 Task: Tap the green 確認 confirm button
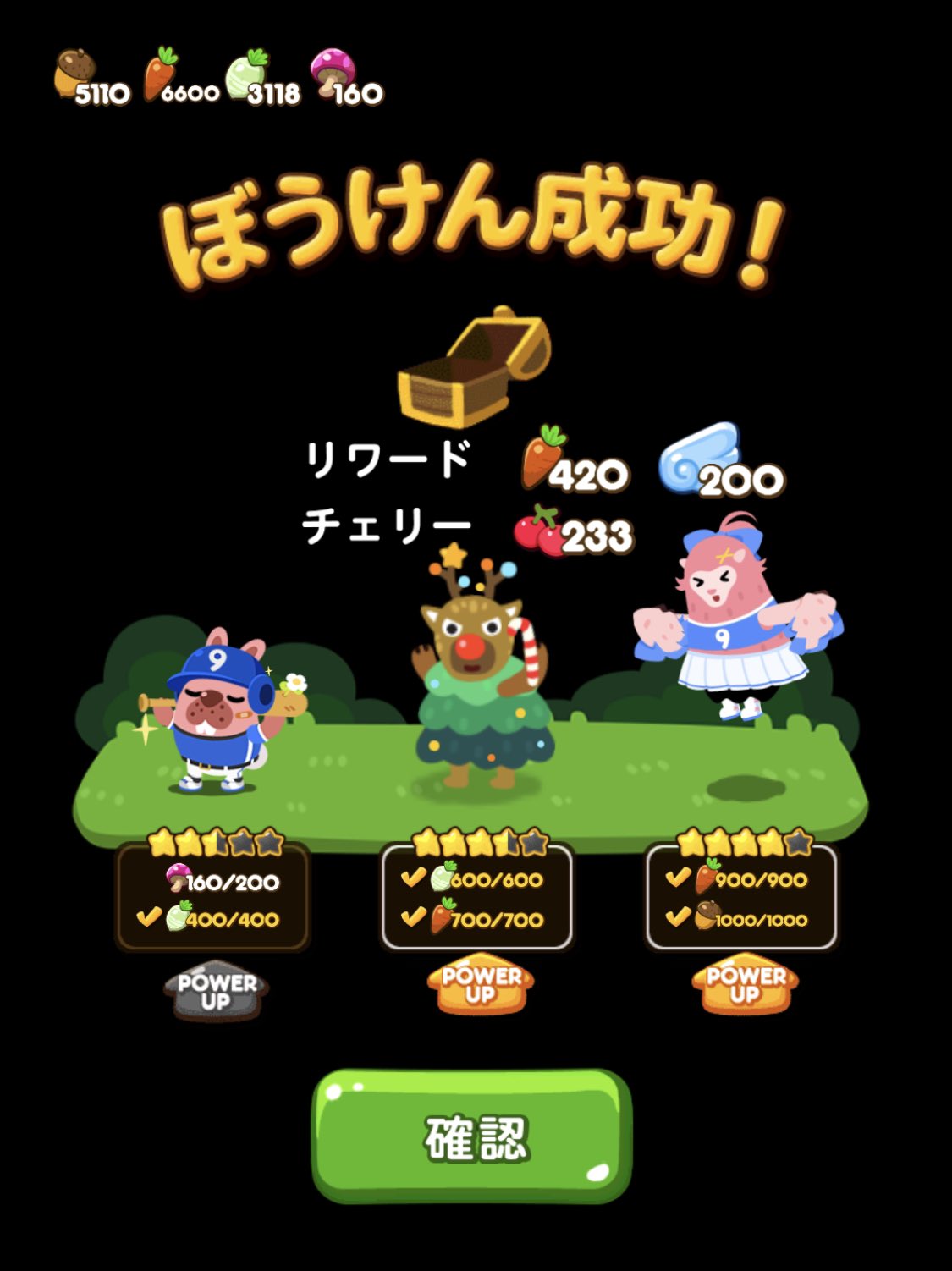[x=472, y=1136]
